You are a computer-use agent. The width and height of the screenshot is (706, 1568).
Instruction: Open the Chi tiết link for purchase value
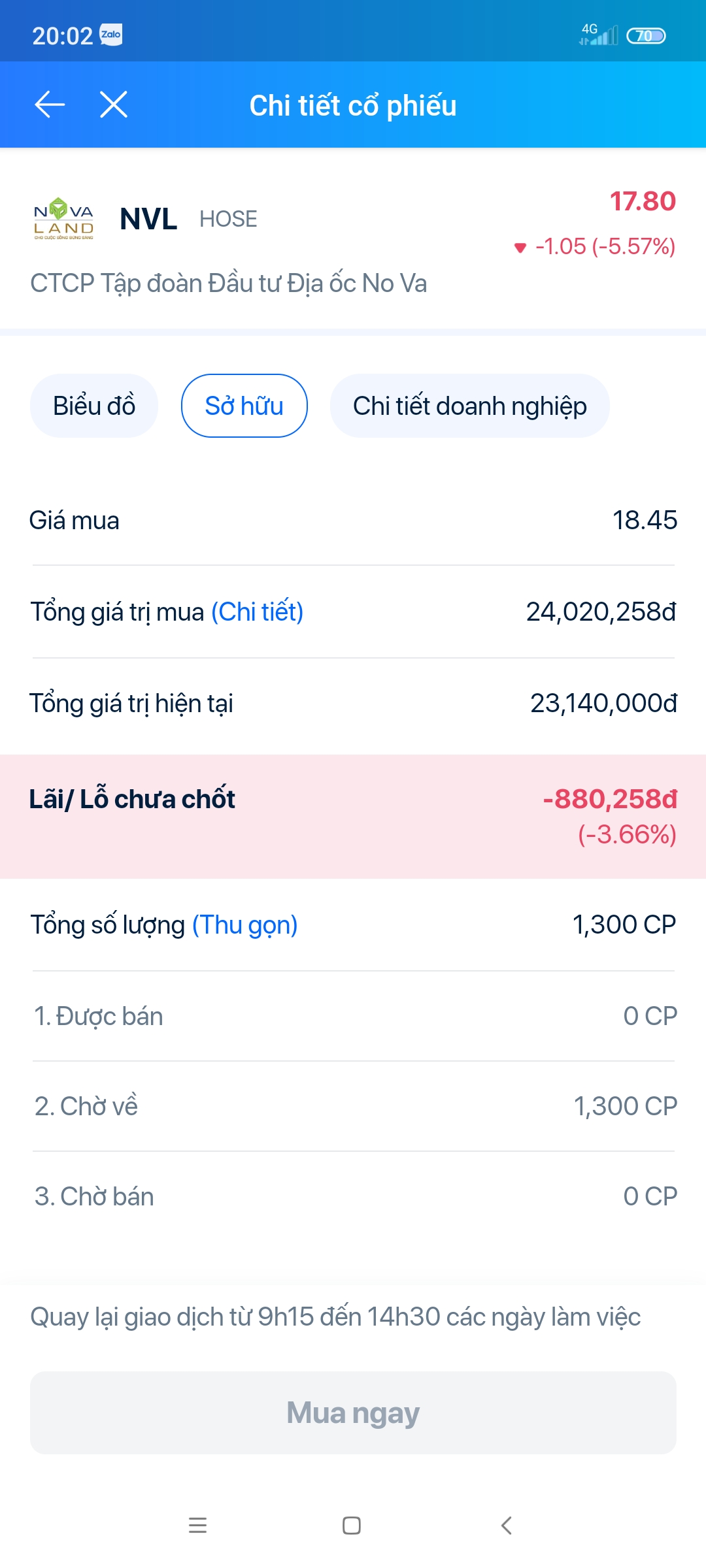point(257,612)
